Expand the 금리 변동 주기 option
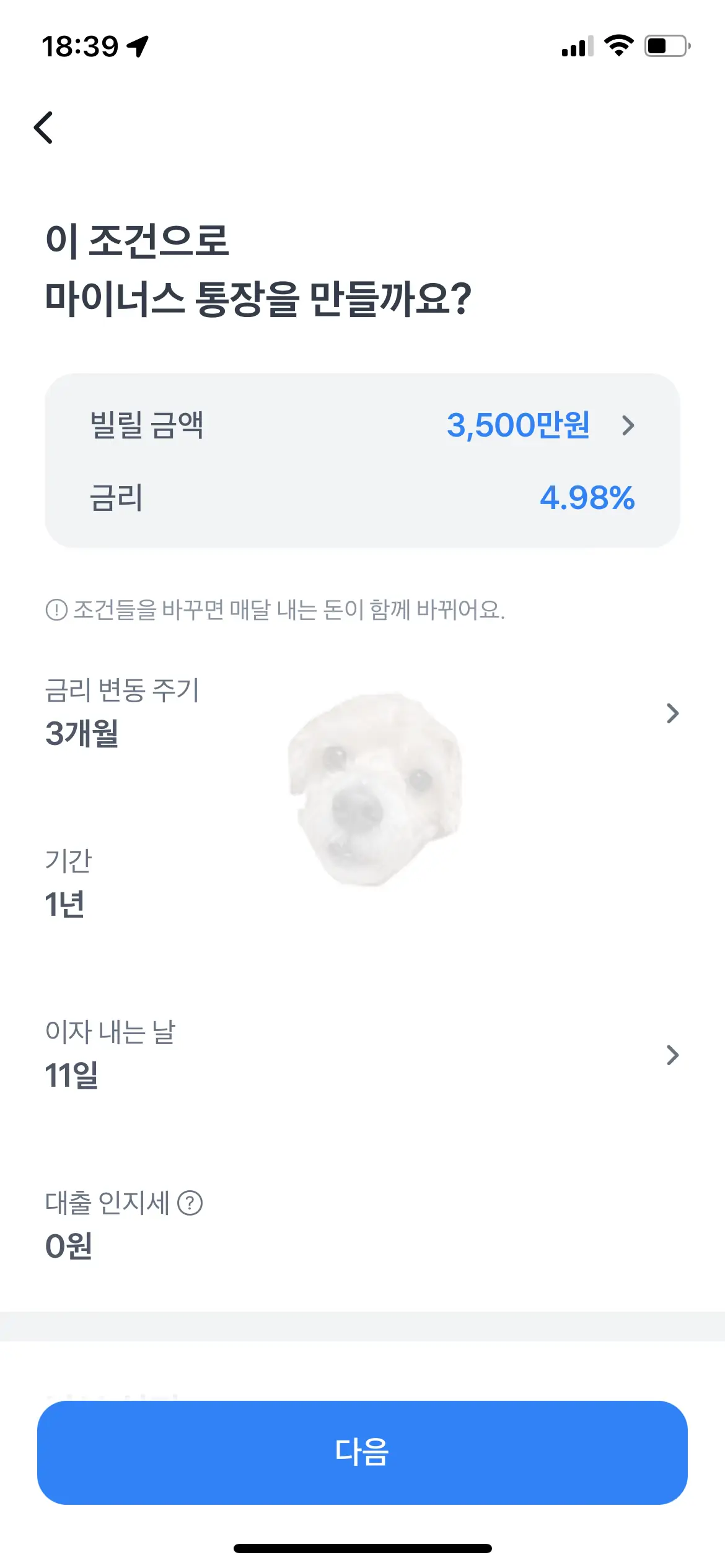 [674, 715]
